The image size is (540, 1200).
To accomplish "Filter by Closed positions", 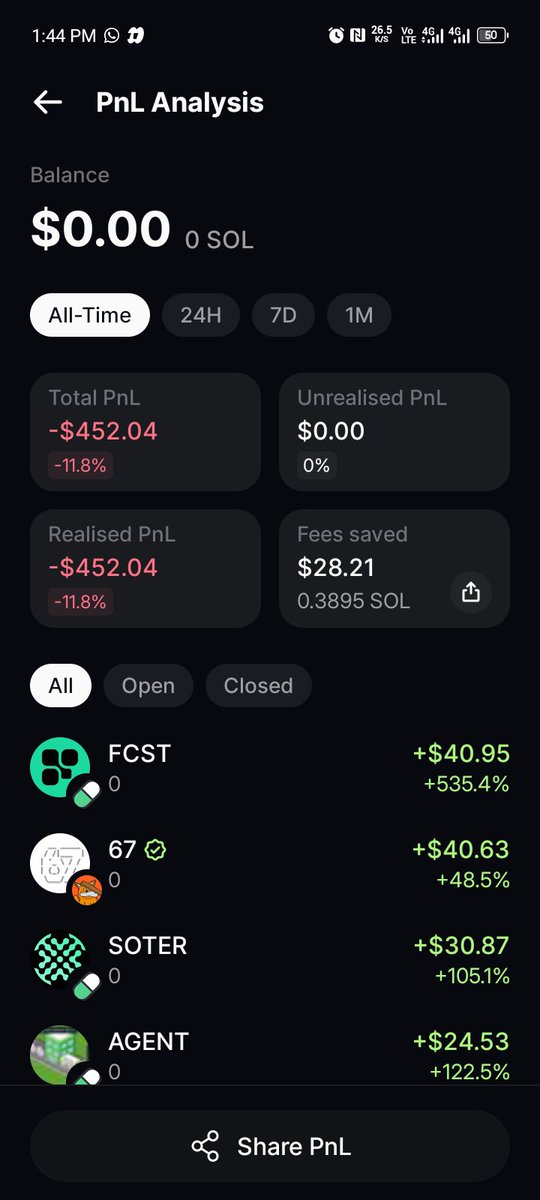I will click(x=258, y=686).
